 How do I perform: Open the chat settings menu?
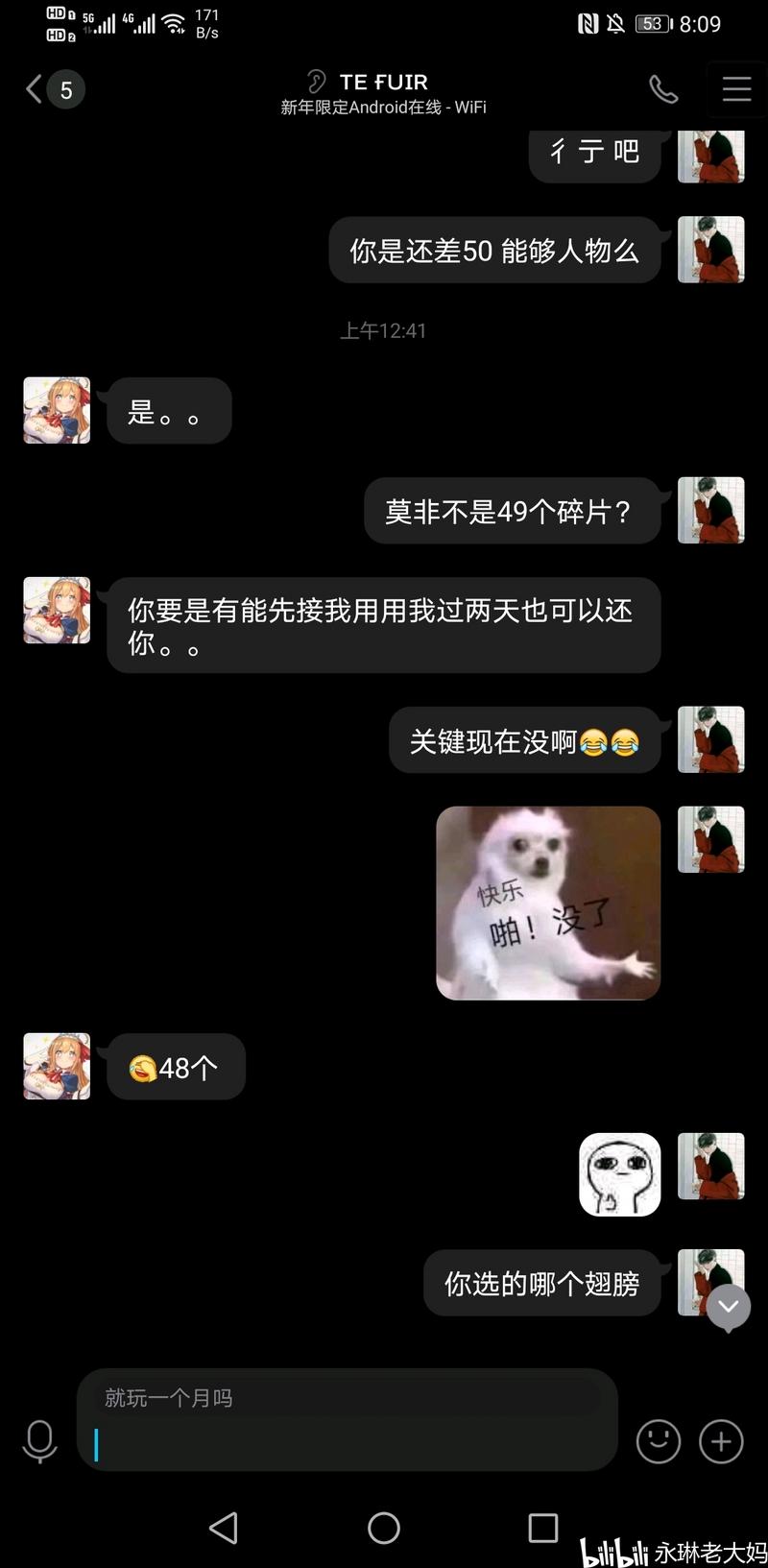tap(736, 89)
